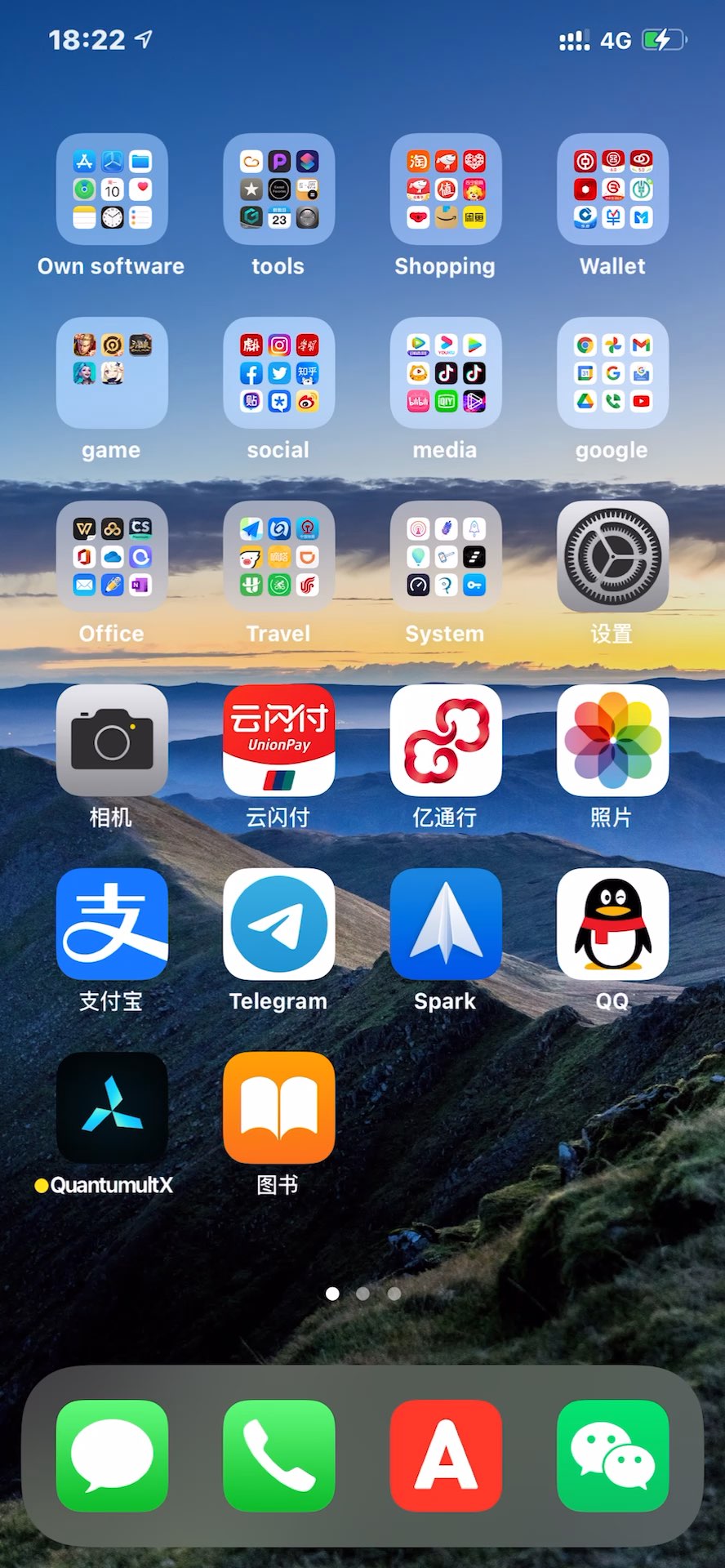
Task: Open the tools folder
Action: 279,189
